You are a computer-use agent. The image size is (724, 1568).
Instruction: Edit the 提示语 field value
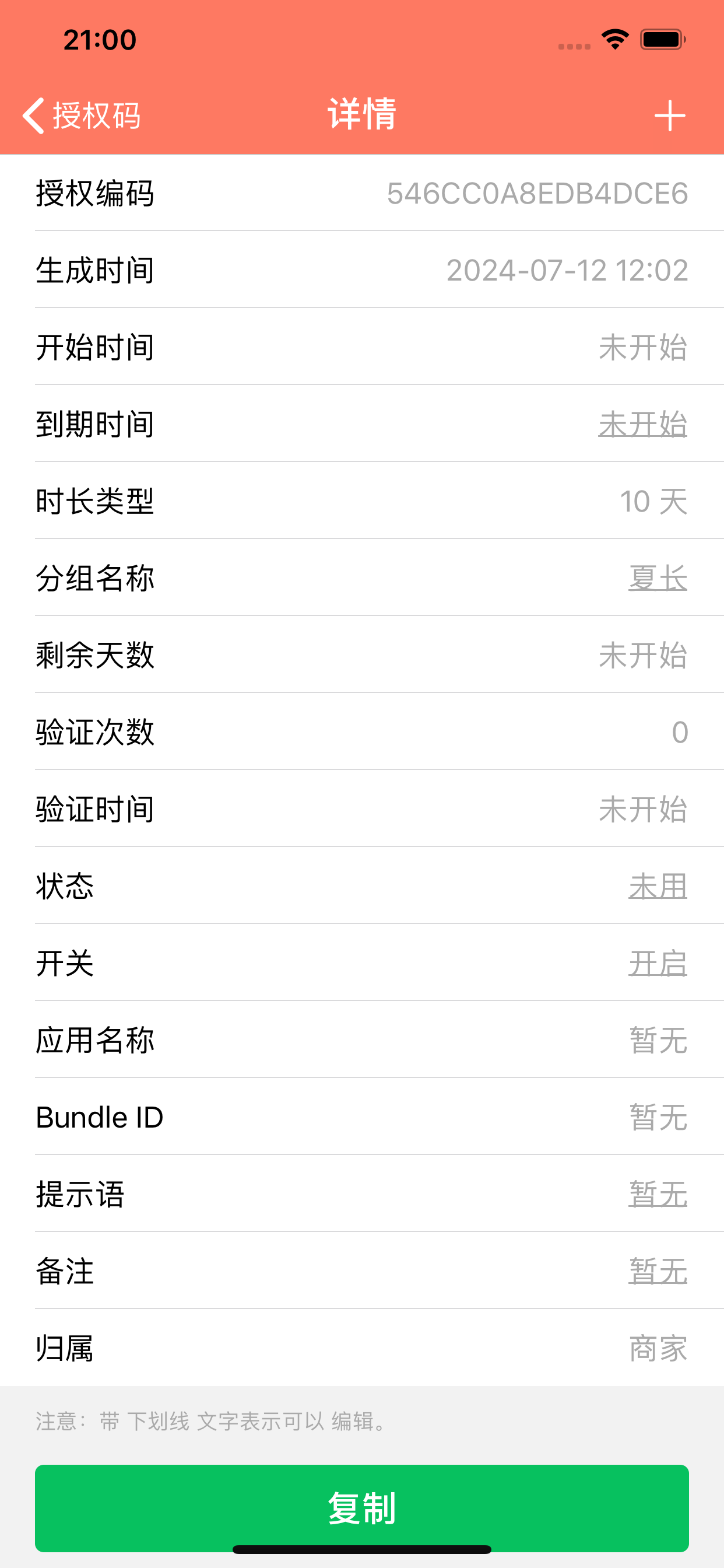tap(657, 1194)
